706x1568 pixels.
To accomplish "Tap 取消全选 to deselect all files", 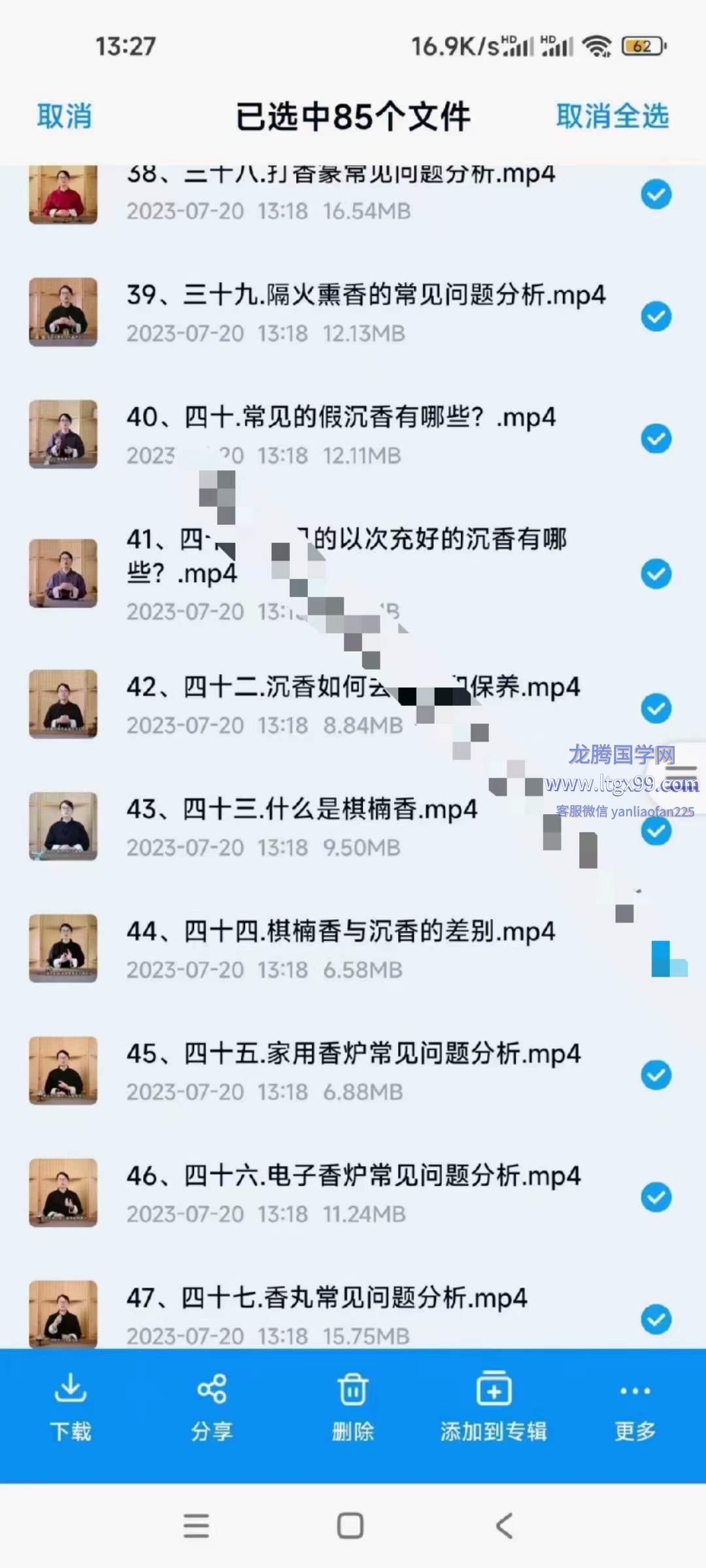I will tap(612, 116).
